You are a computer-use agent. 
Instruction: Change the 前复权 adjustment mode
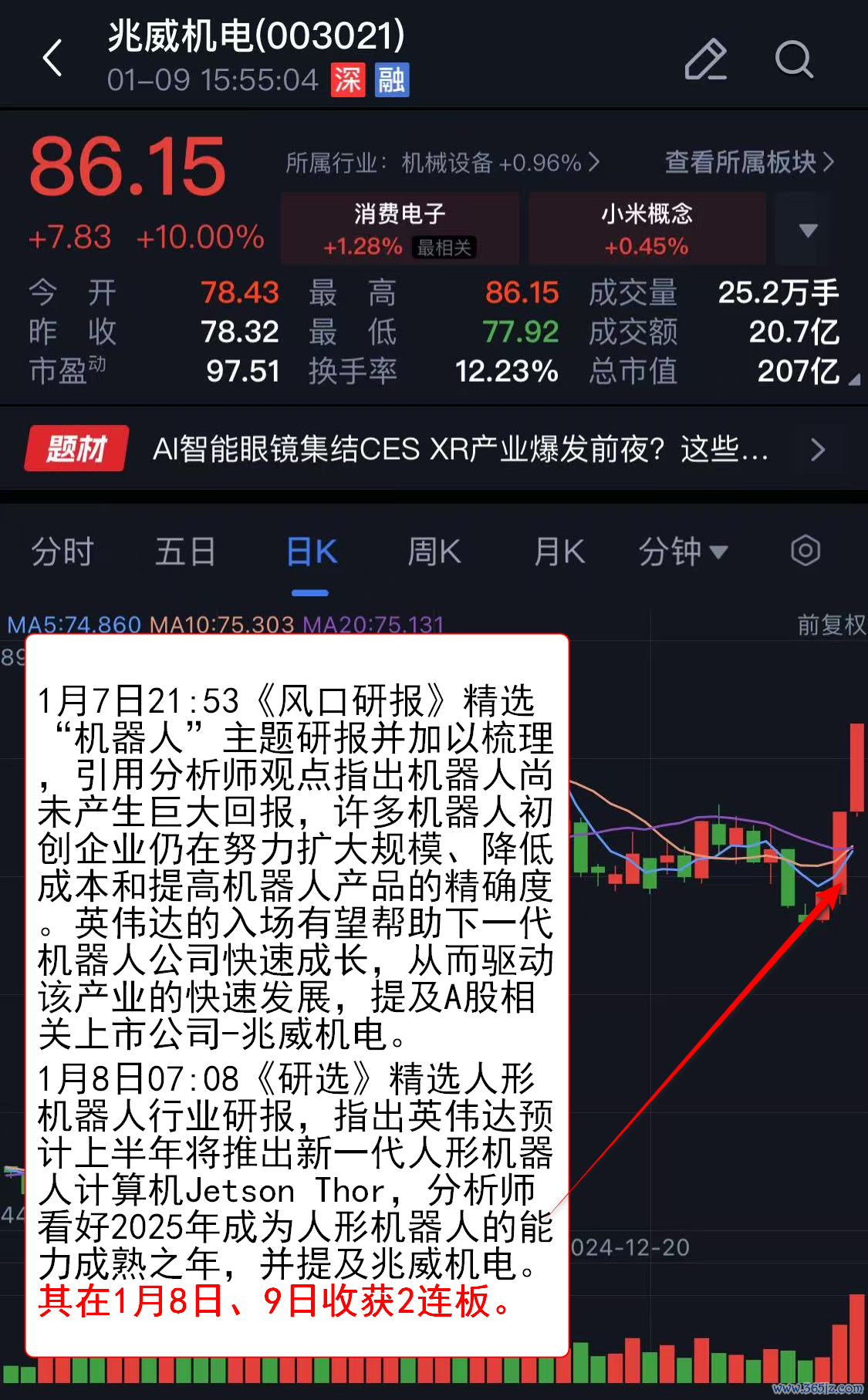pos(830,624)
